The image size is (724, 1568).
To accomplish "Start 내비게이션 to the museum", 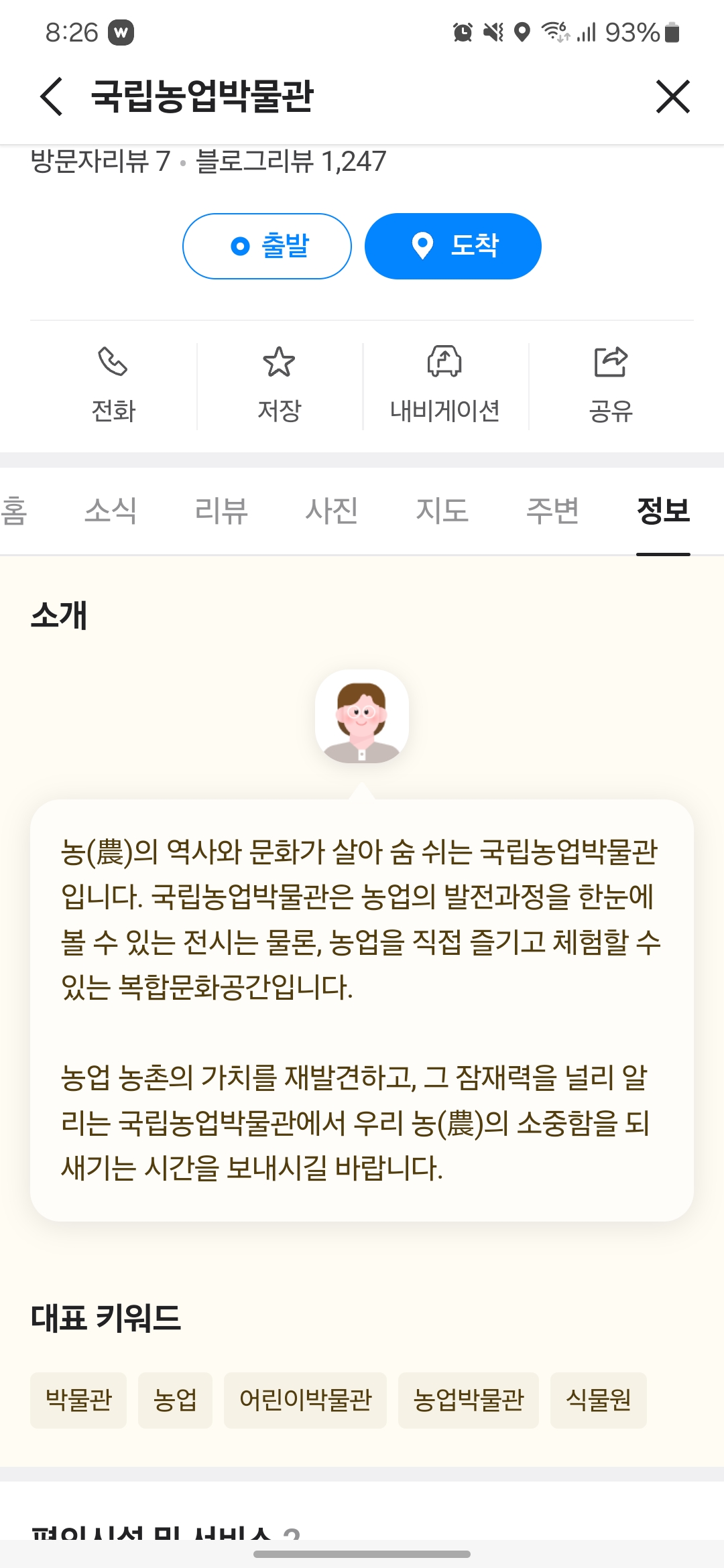I will click(x=445, y=385).
